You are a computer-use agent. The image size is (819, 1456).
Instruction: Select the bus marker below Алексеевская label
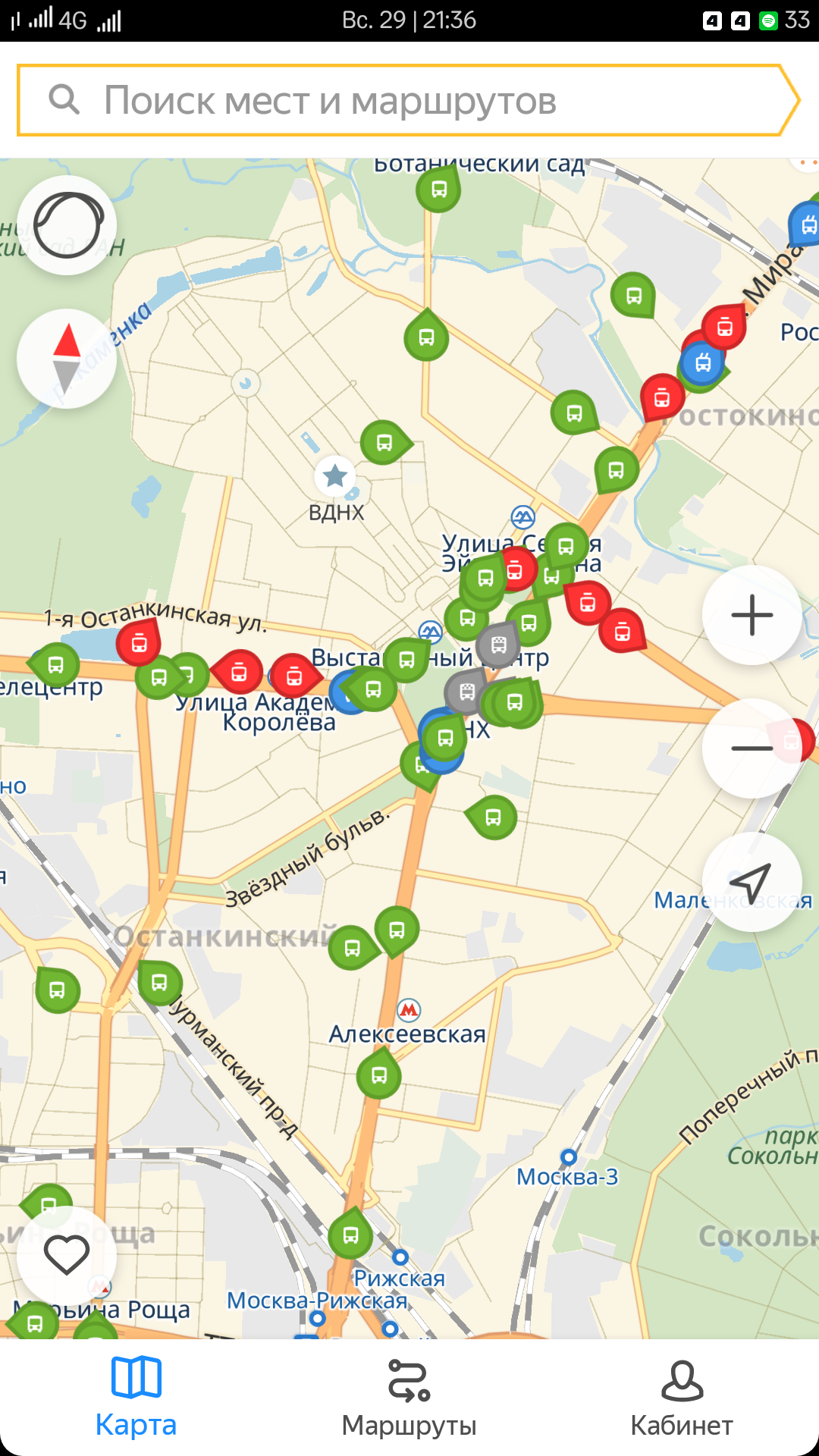(379, 1075)
